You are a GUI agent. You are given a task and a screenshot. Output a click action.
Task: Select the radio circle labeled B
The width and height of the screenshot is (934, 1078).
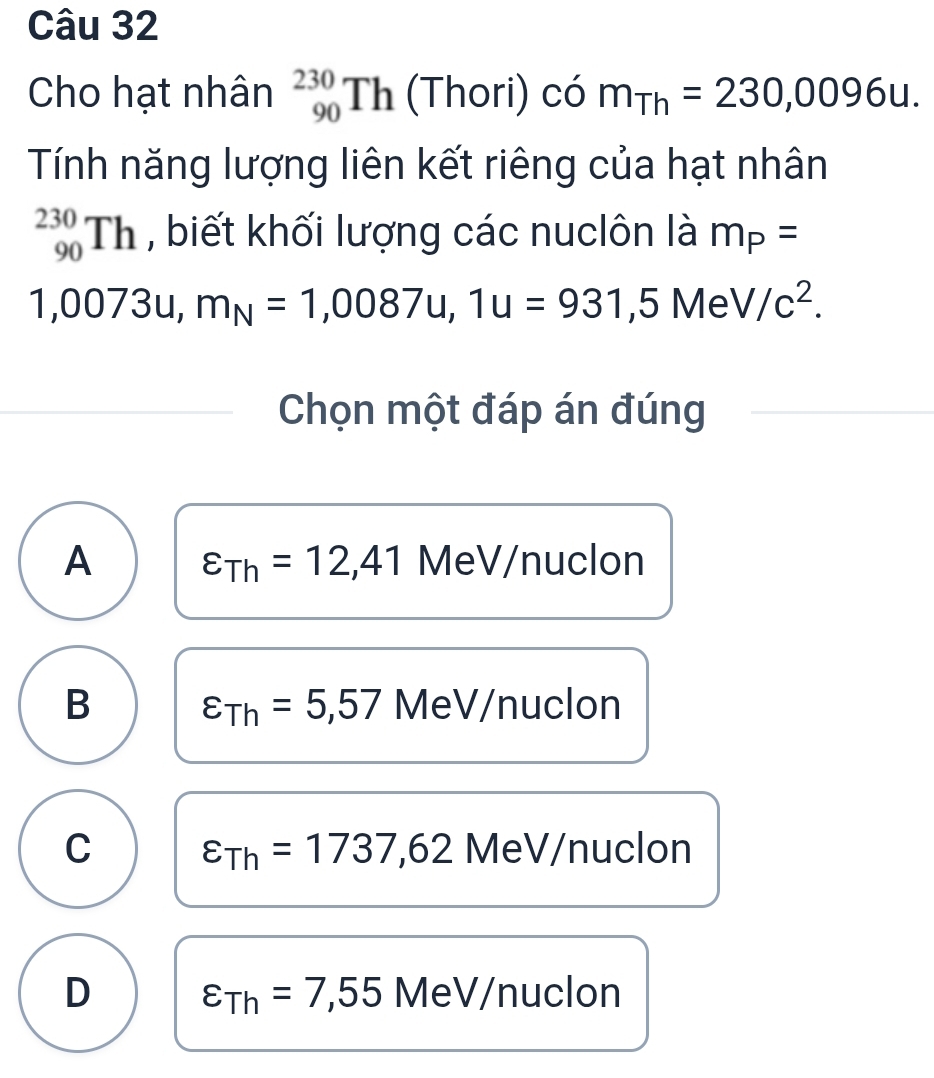coord(78,706)
